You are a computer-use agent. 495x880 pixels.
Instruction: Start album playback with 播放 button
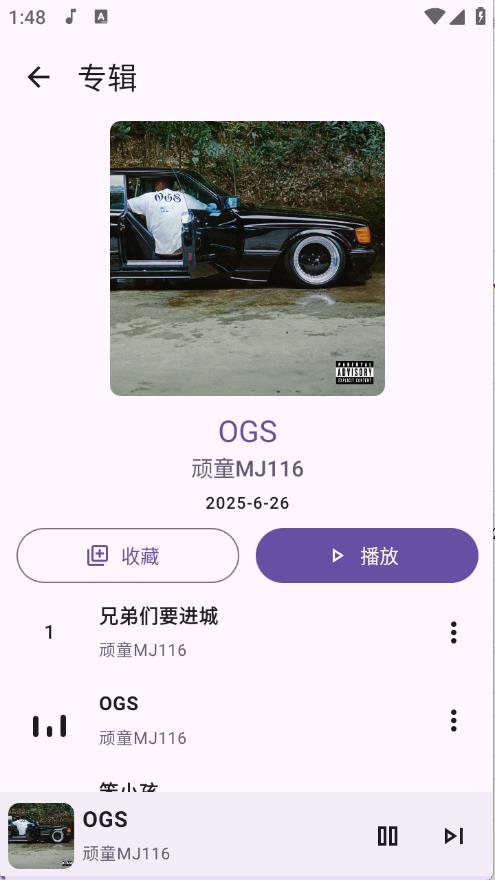[367, 556]
